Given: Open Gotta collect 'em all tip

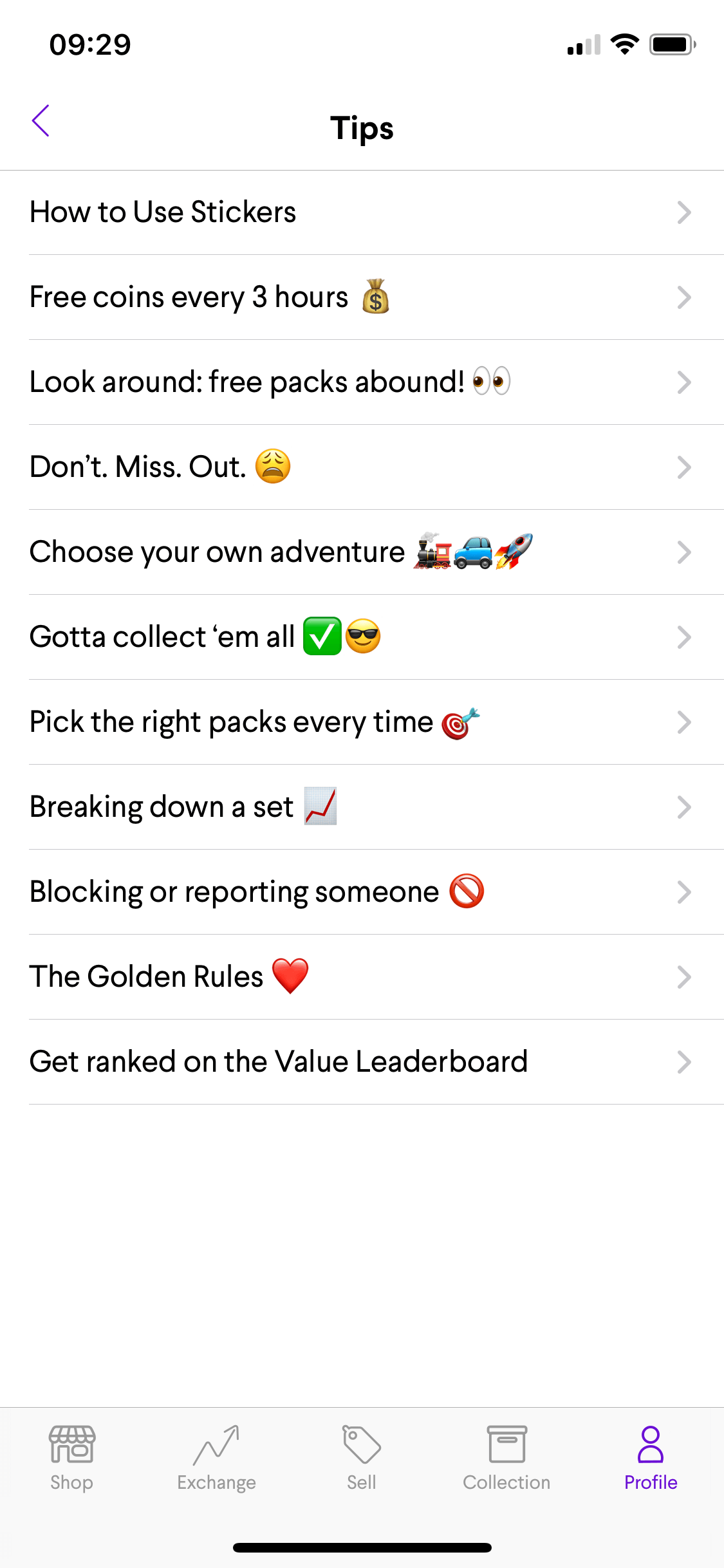Looking at the screenshot, I should click(360, 637).
